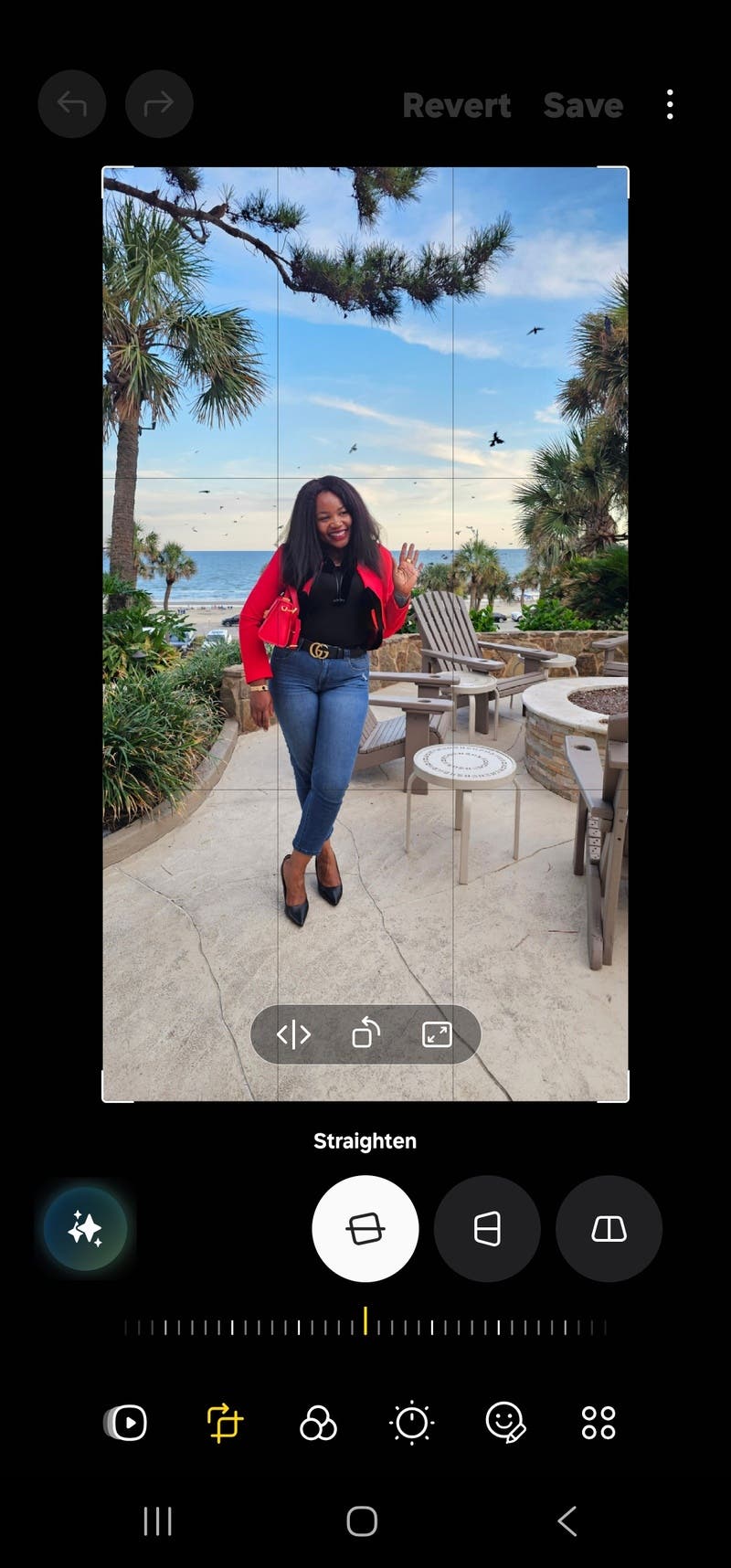Go back using the system back button
Image resolution: width=731 pixels, height=1568 pixels.
point(567,1521)
